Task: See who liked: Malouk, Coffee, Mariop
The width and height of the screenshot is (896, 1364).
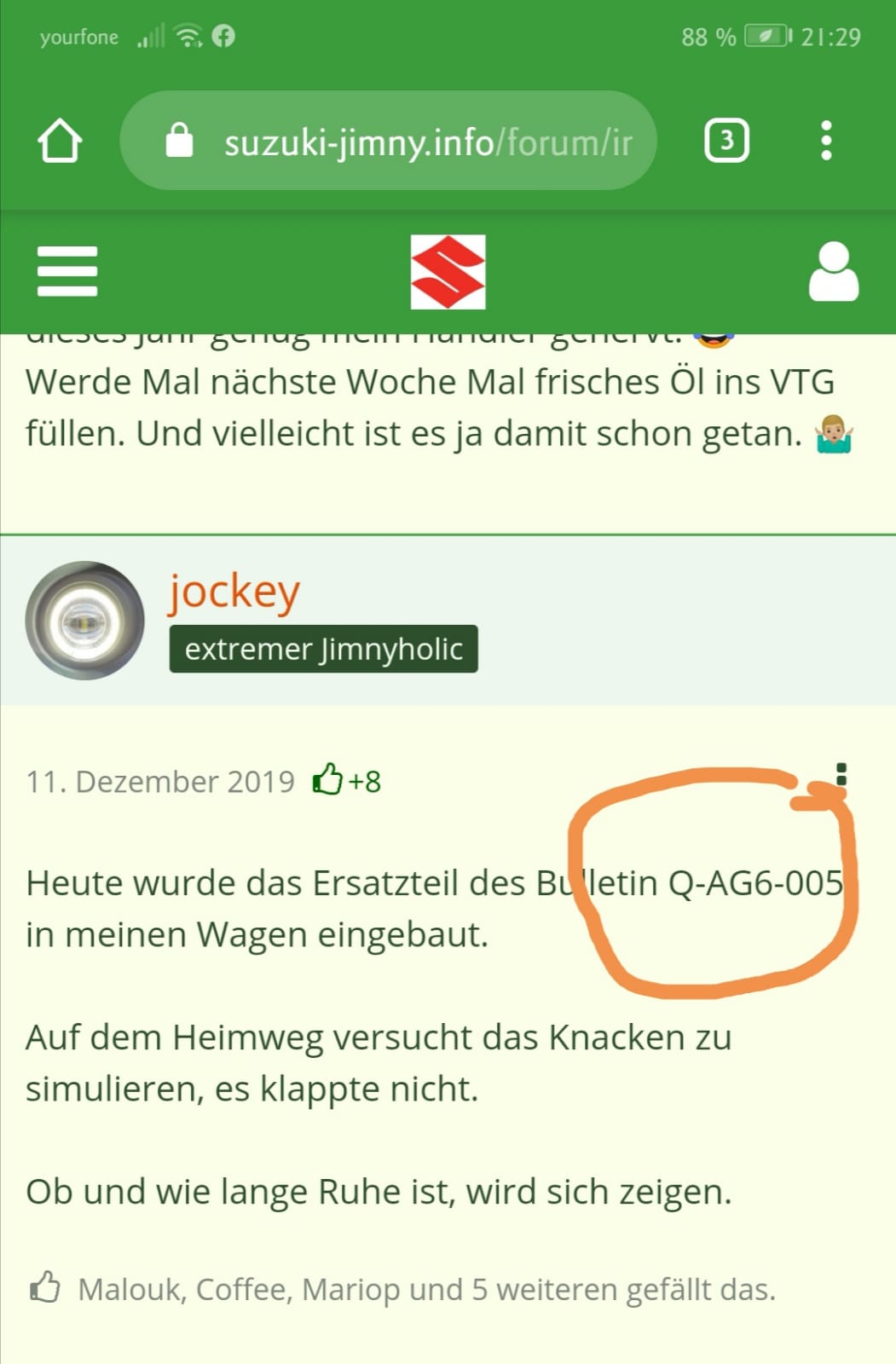Action: click(x=426, y=1289)
